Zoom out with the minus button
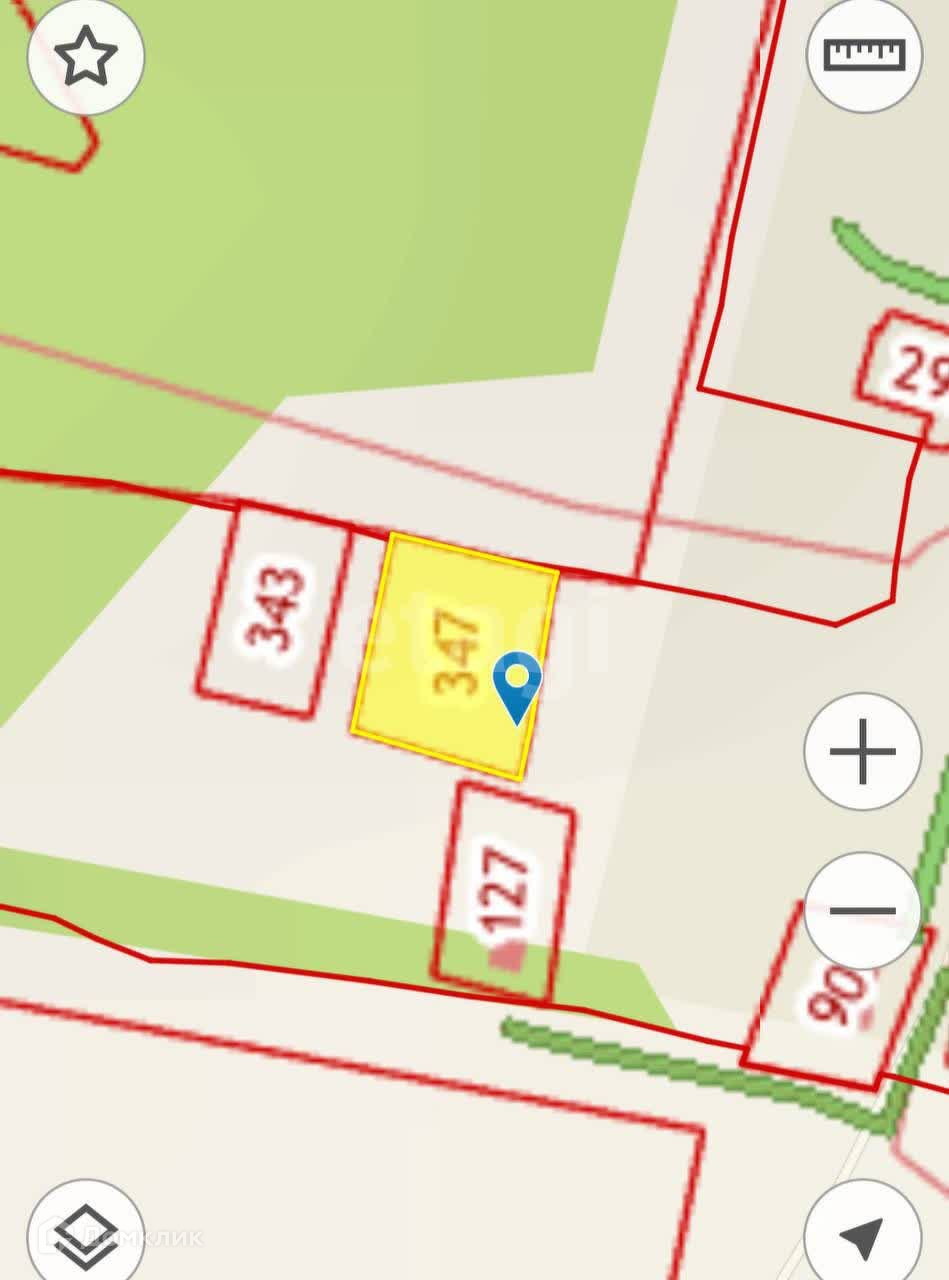The image size is (949, 1280). [x=863, y=910]
